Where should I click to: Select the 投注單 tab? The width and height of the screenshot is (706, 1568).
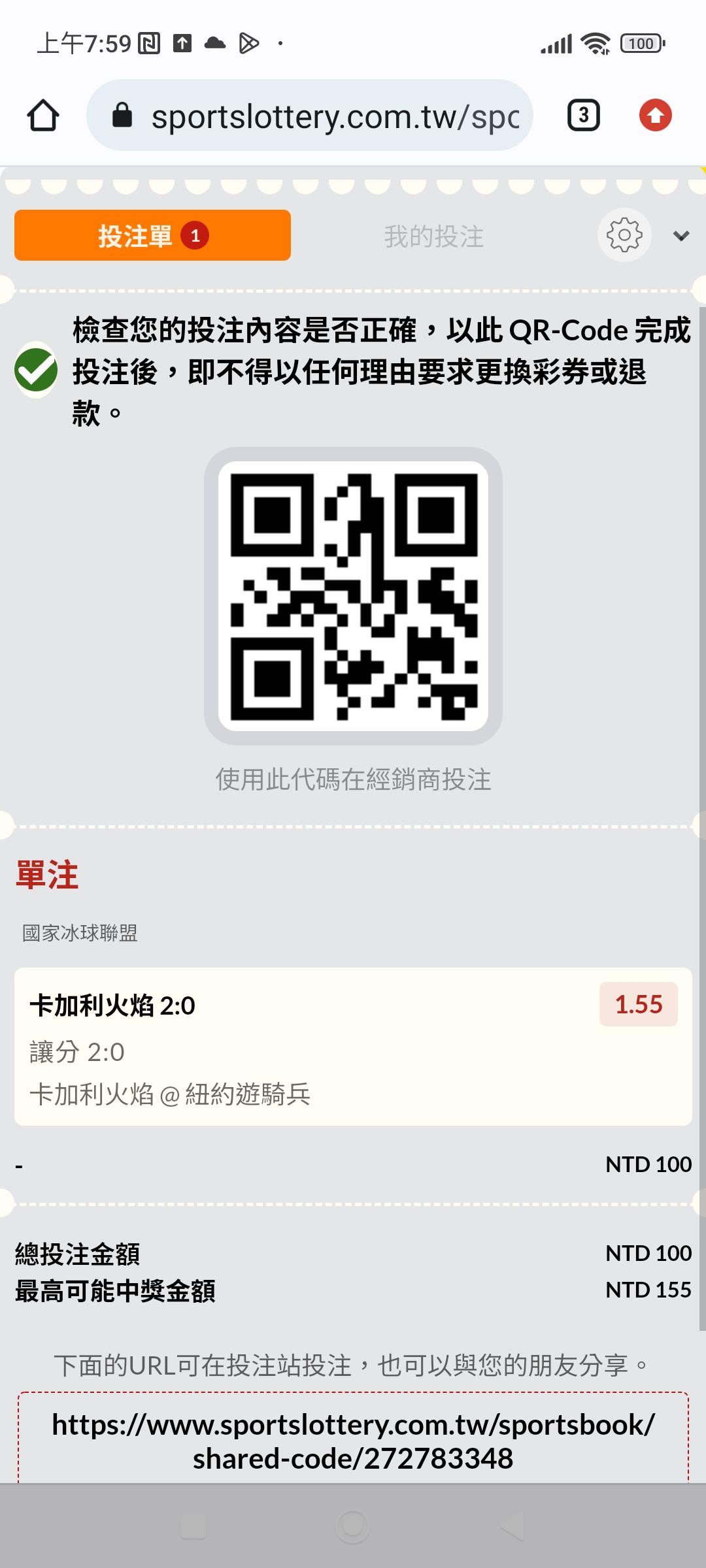pyautogui.click(x=152, y=235)
